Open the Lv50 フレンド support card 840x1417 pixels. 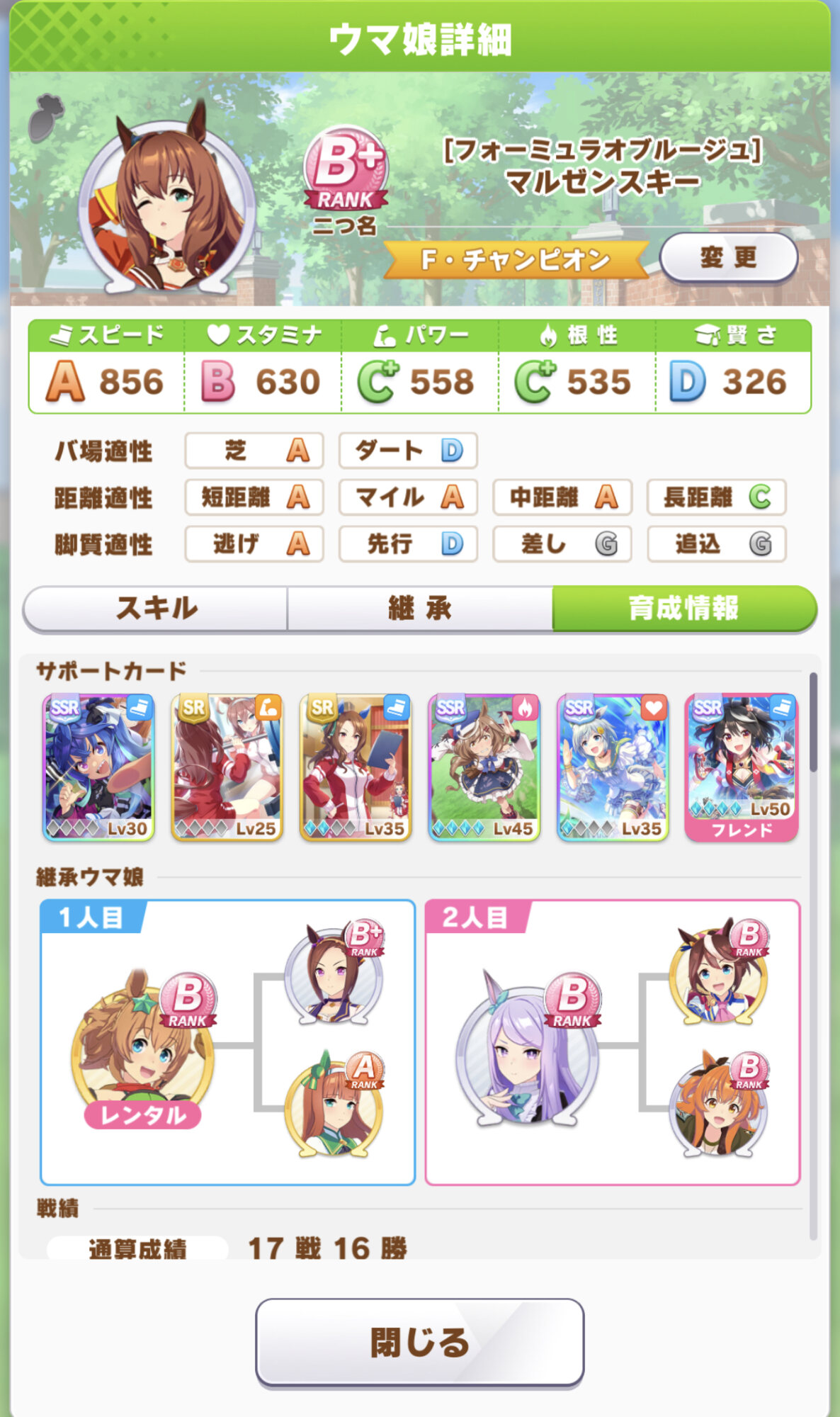(x=742, y=767)
